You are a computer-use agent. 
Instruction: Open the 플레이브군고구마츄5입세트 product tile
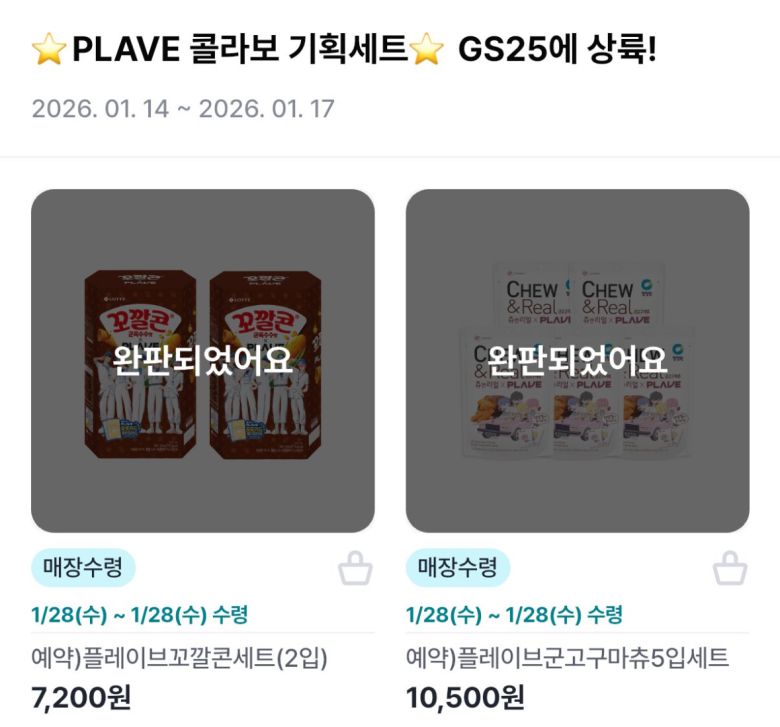pyautogui.click(x=577, y=360)
